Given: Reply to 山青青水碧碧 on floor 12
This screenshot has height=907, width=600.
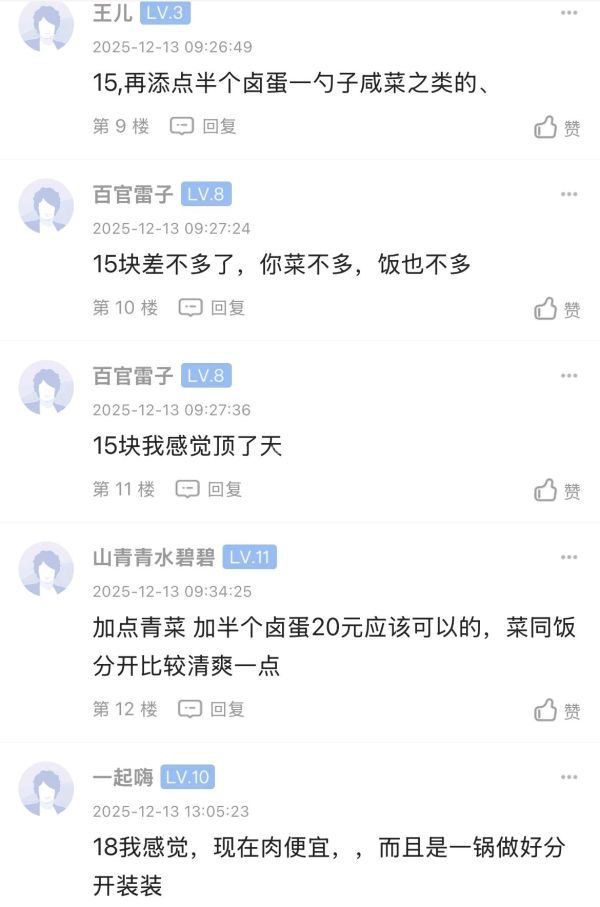Looking at the screenshot, I should tap(211, 709).
